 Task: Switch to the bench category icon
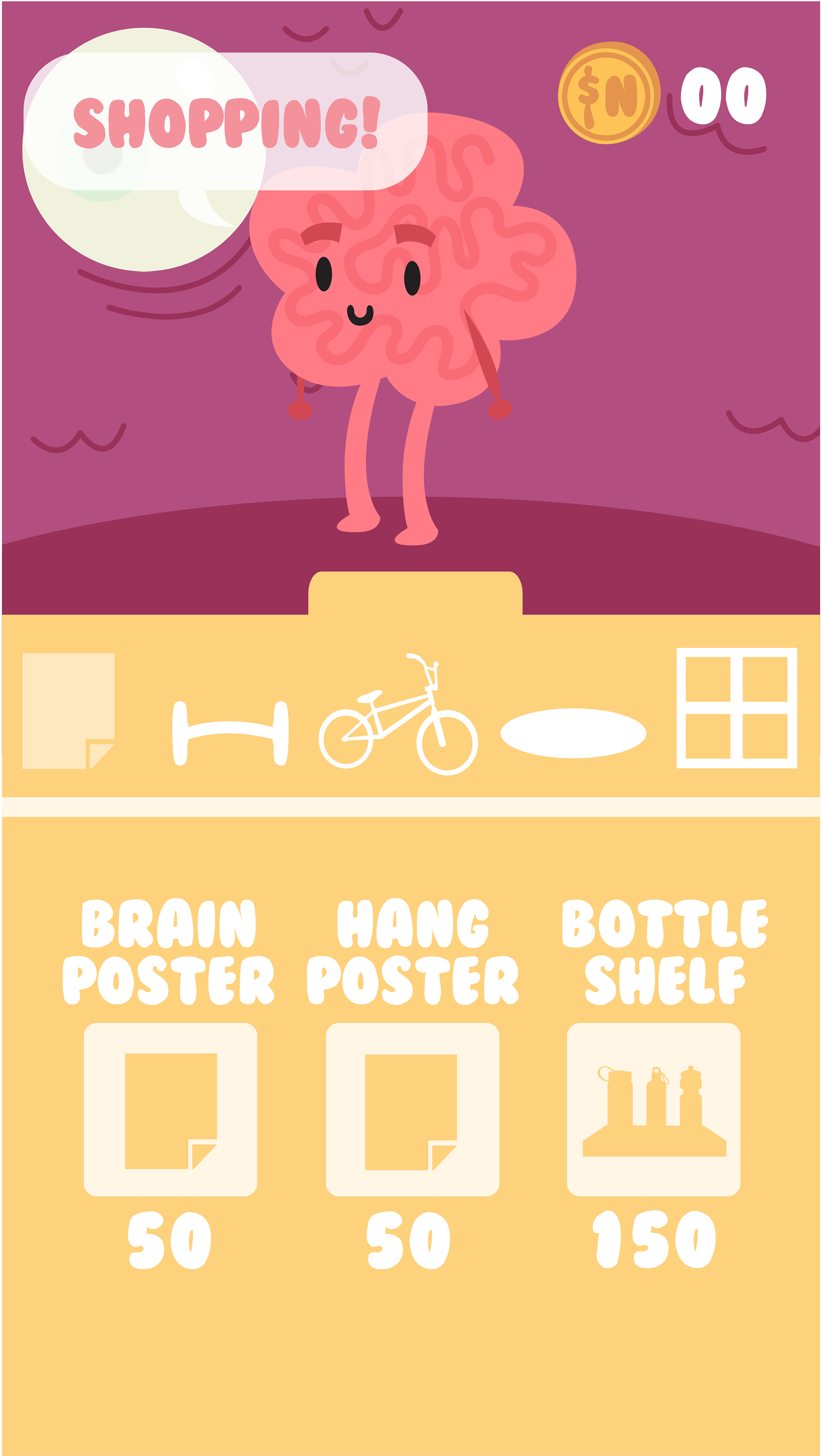click(x=230, y=733)
